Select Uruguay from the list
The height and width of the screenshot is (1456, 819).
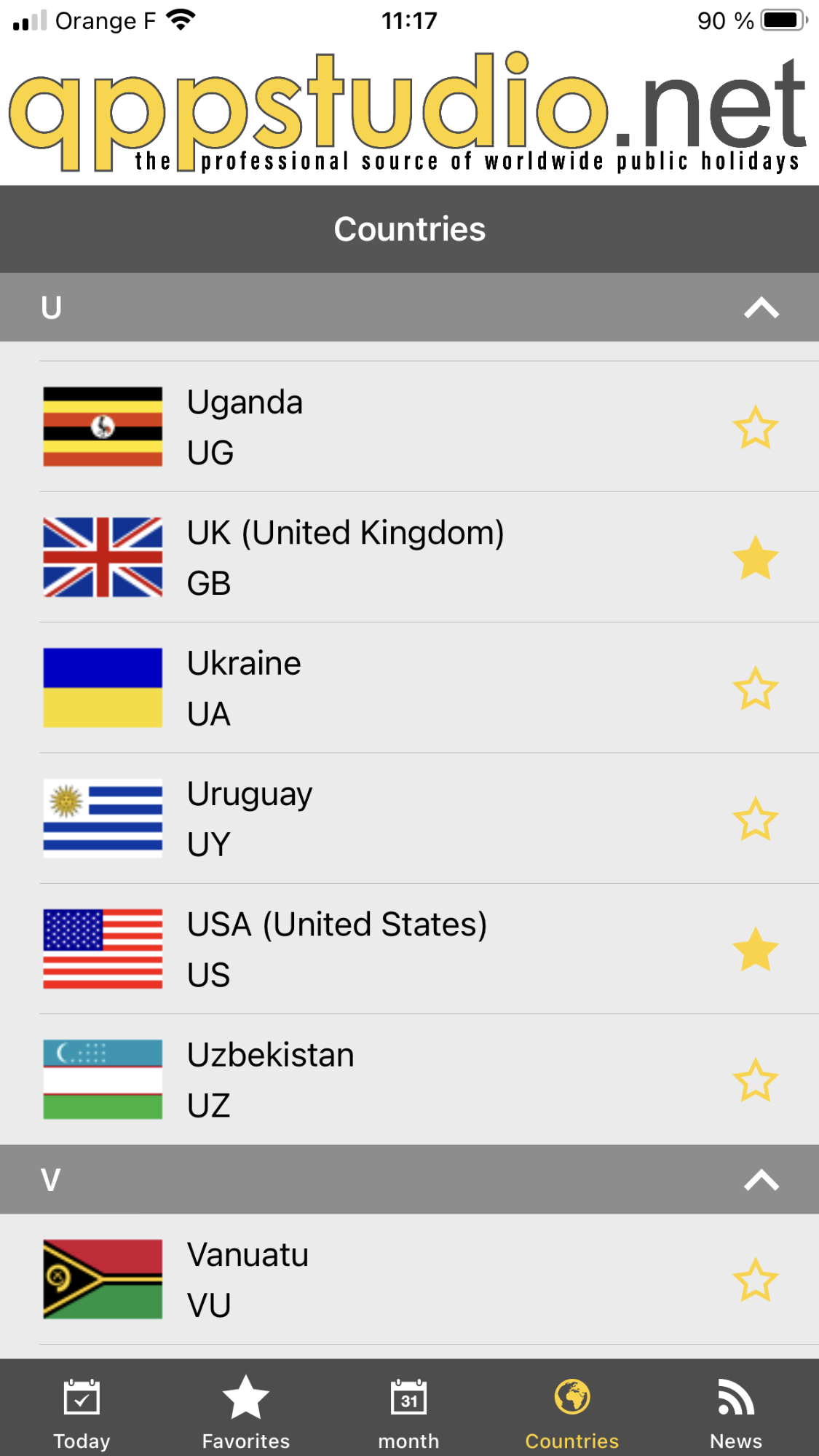pyautogui.click(x=409, y=818)
